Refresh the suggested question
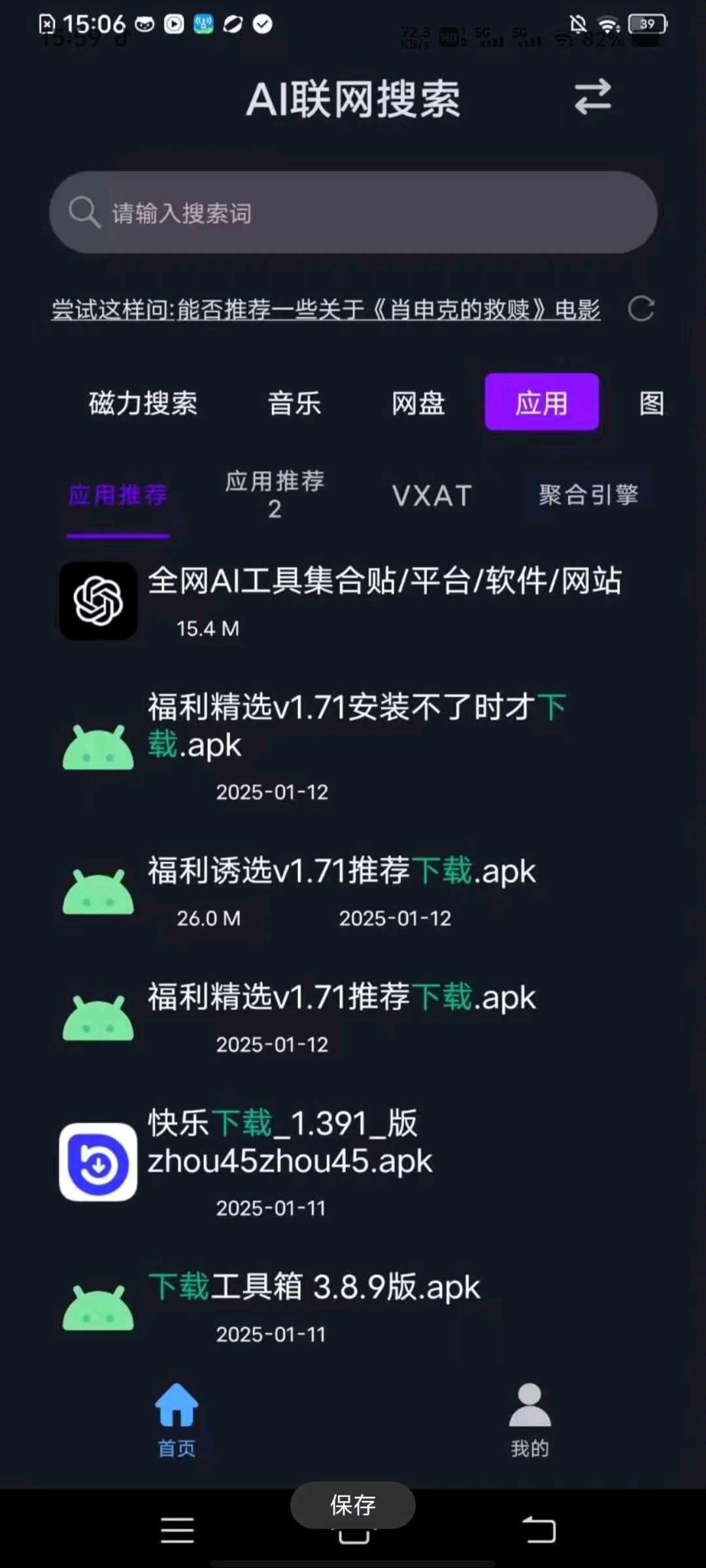The image size is (706, 1568). (641, 309)
